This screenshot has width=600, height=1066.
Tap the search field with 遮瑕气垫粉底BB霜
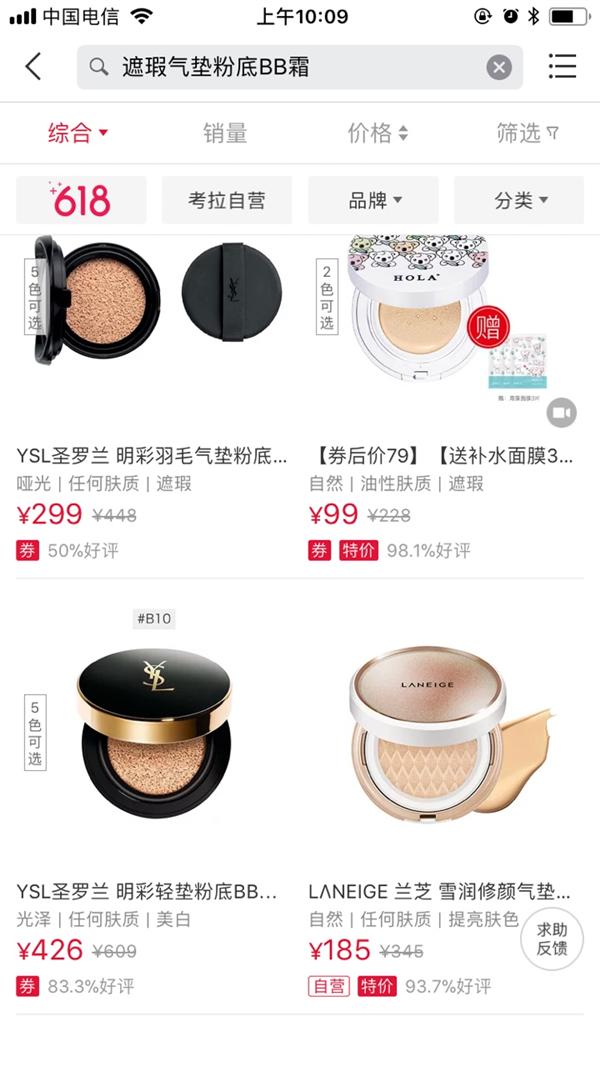[x=290, y=67]
